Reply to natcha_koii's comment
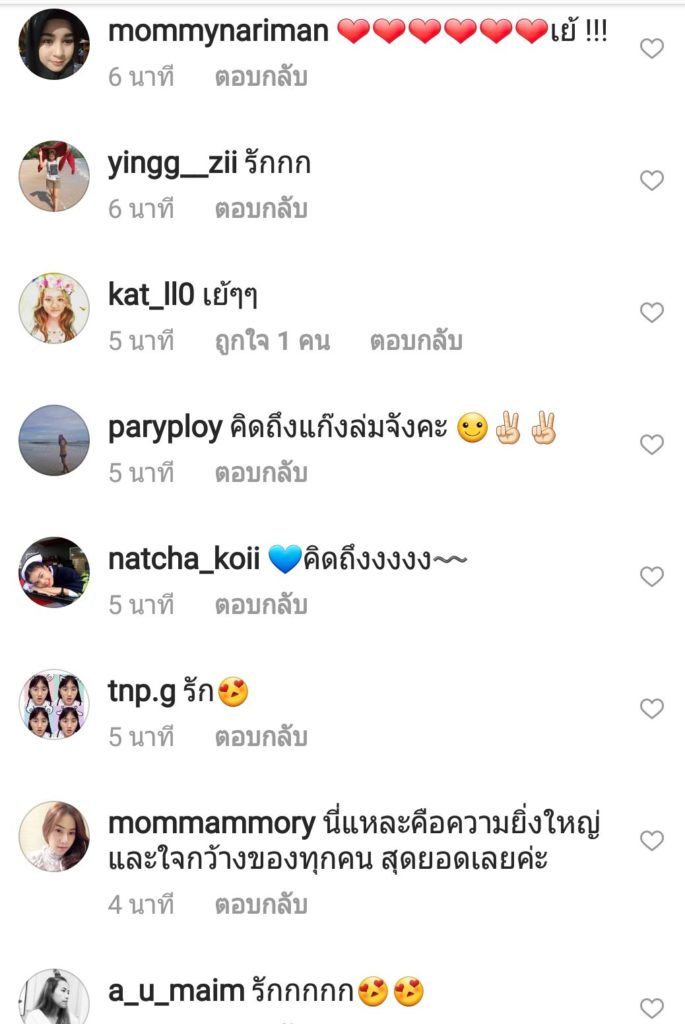The image size is (685, 1024). tap(261, 605)
